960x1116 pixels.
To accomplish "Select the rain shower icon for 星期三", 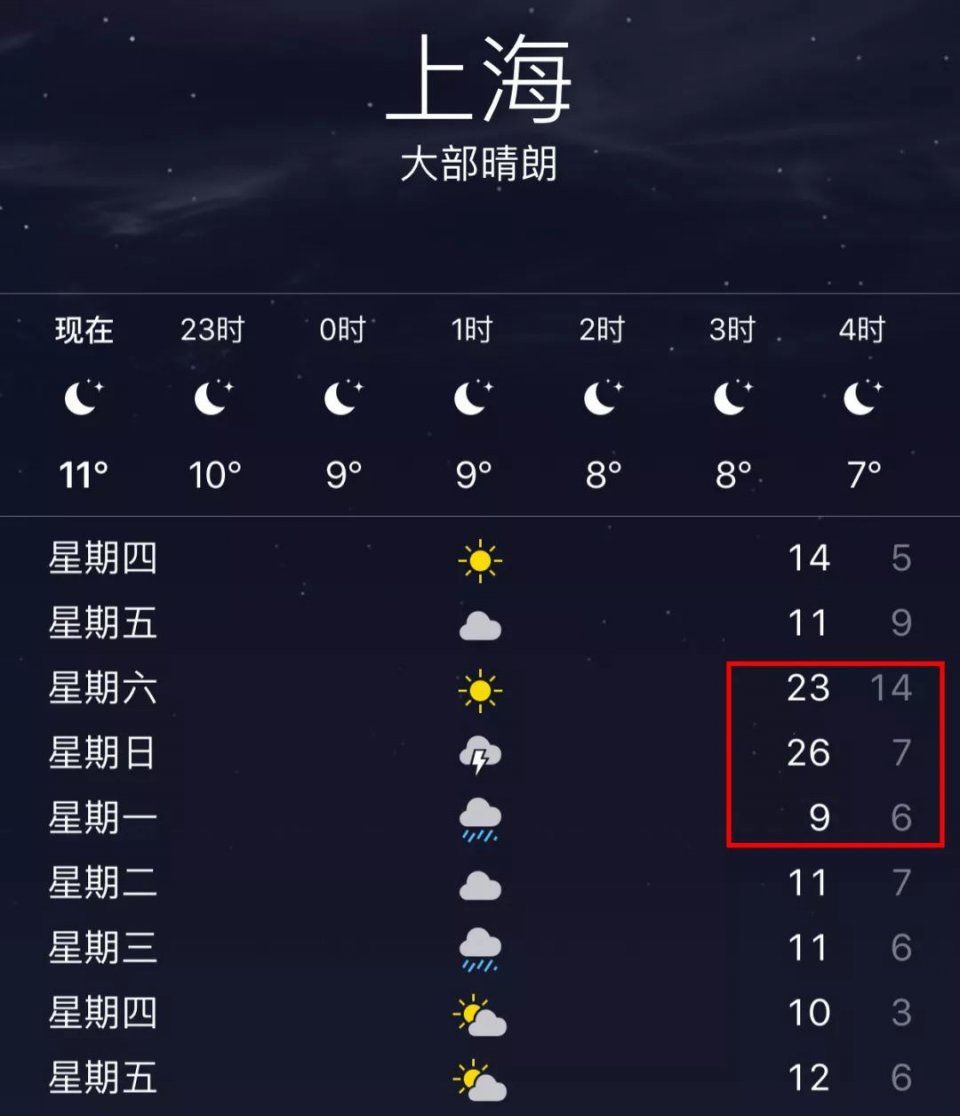I will 480,946.
